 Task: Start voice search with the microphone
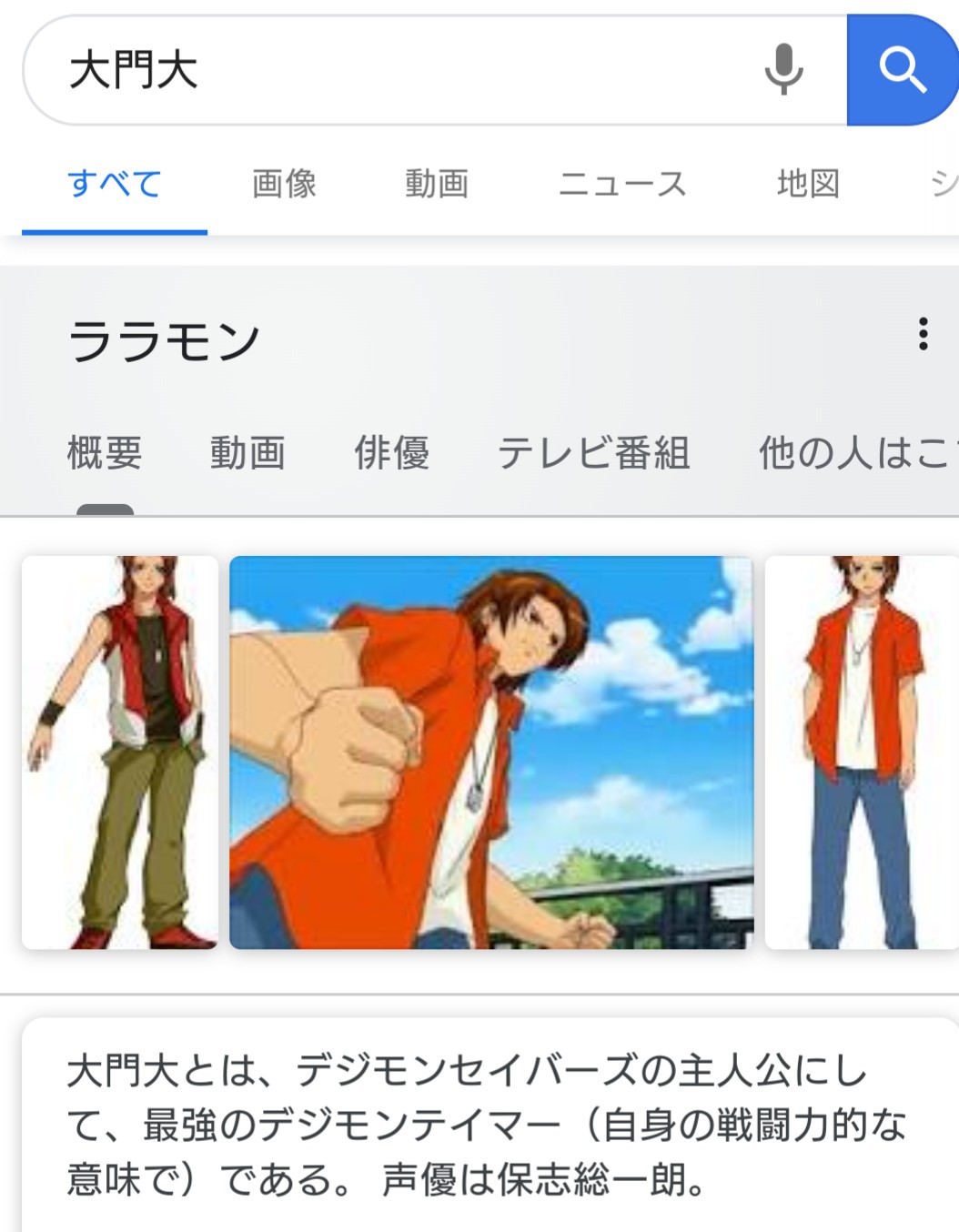pyautogui.click(x=783, y=70)
